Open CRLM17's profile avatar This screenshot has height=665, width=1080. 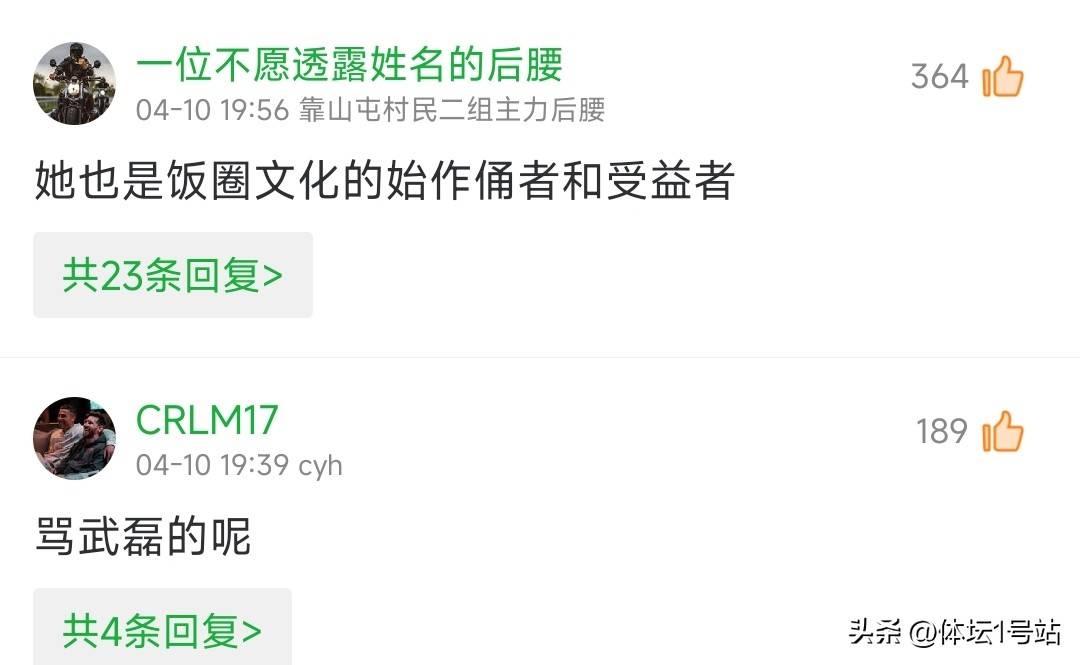(x=75, y=438)
